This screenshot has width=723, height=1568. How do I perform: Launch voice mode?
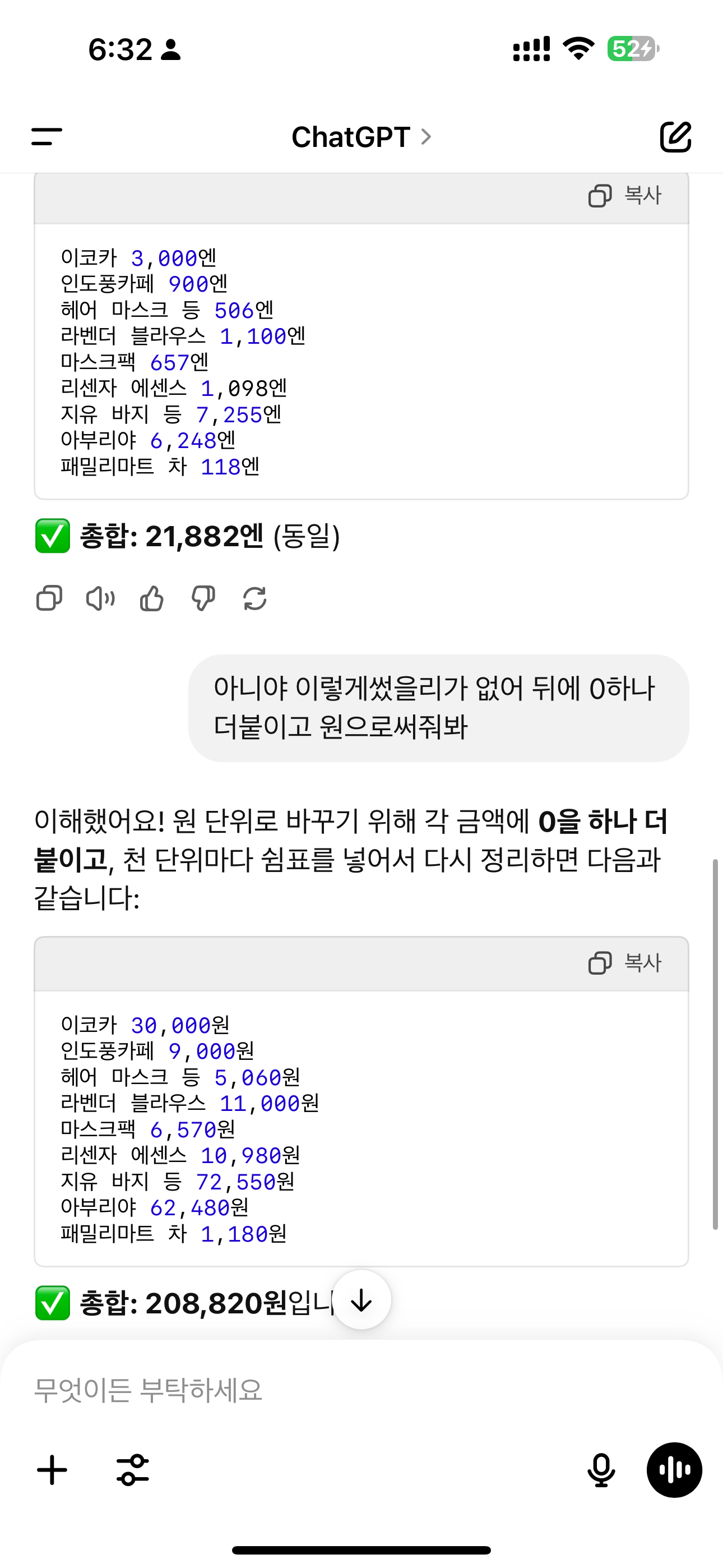click(x=674, y=1470)
